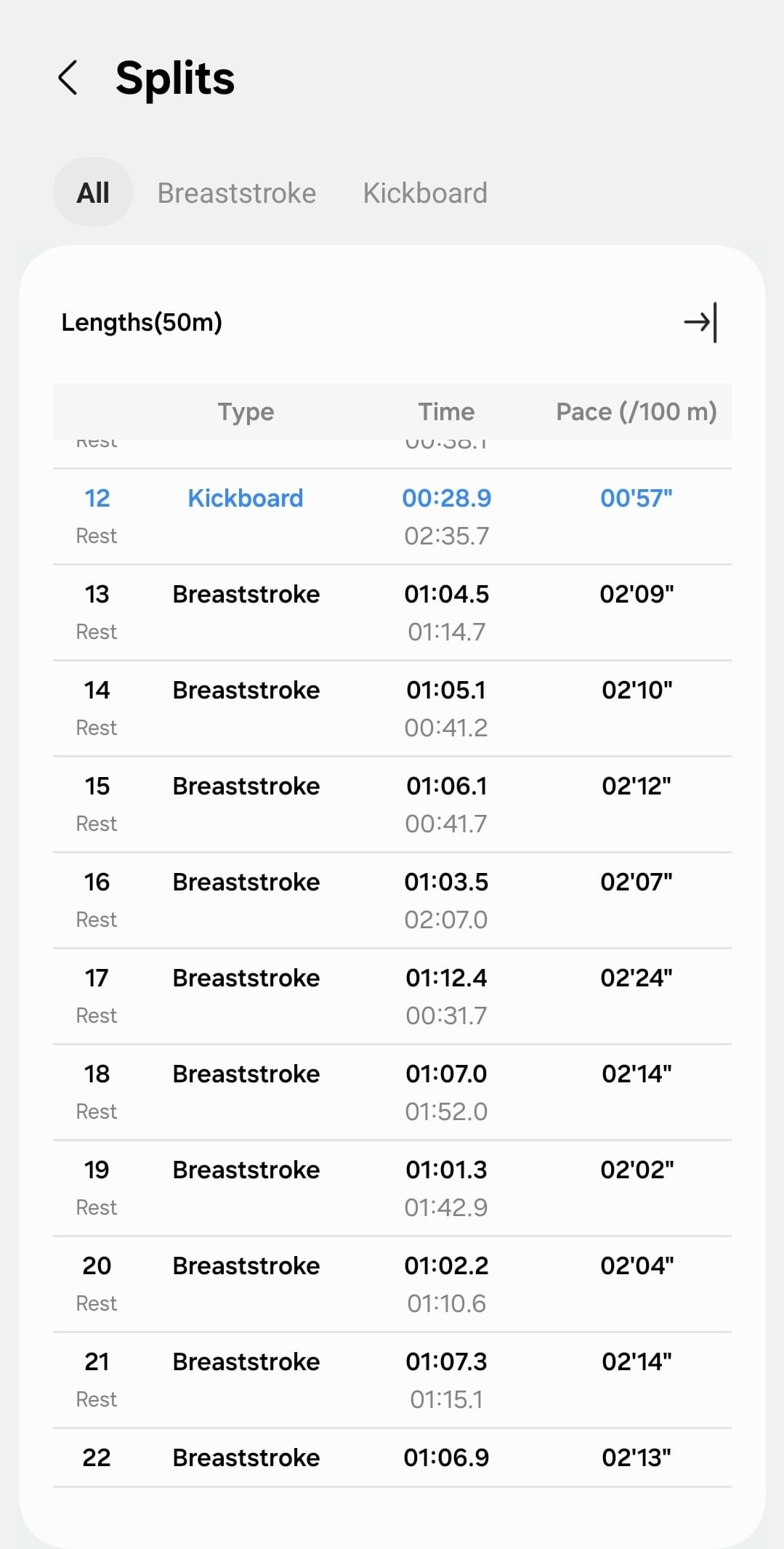The width and height of the screenshot is (784, 1549).
Task: Switch to the Breaststroke tab
Action: (237, 193)
